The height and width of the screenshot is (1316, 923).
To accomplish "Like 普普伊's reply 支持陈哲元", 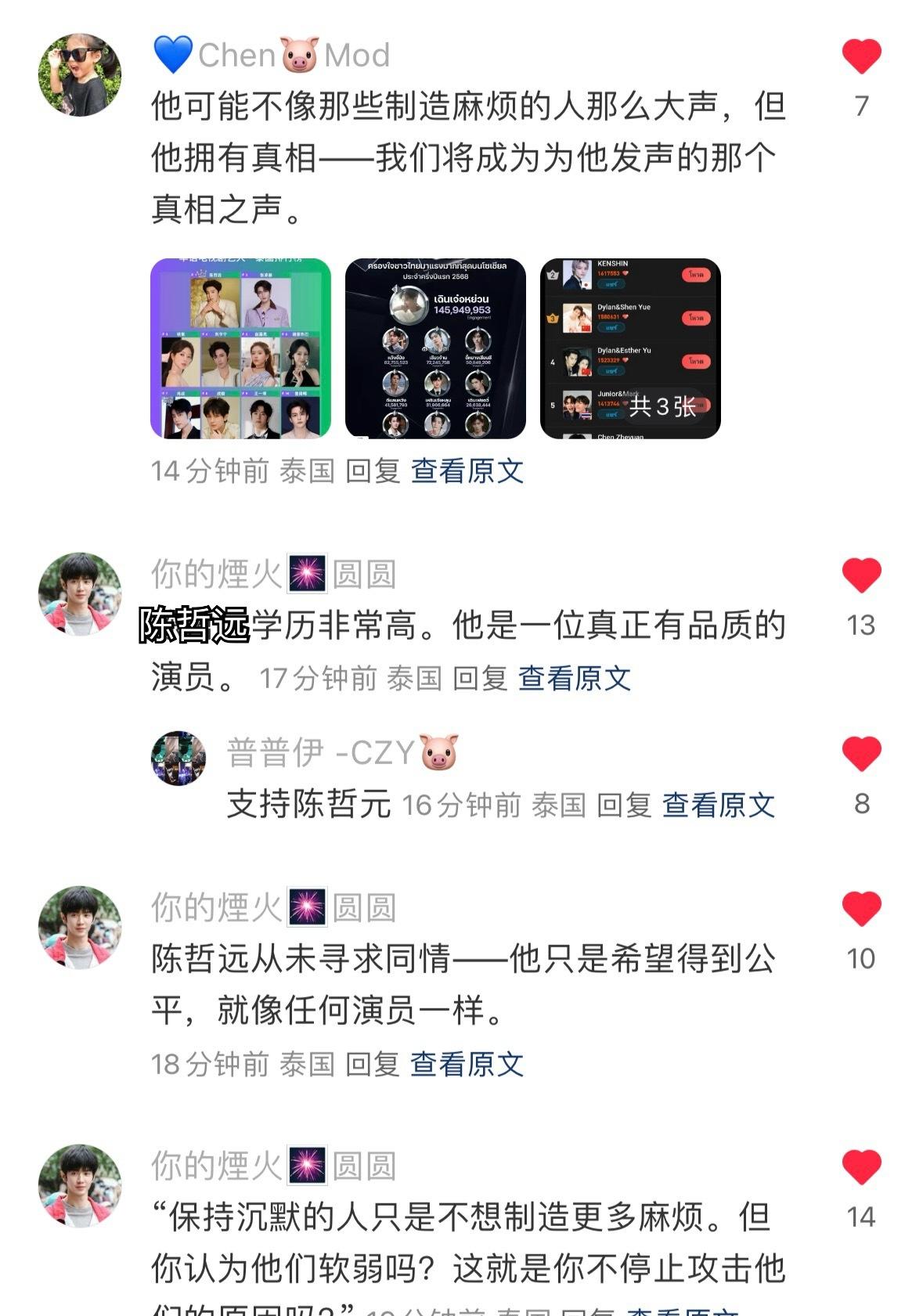I will (861, 754).
